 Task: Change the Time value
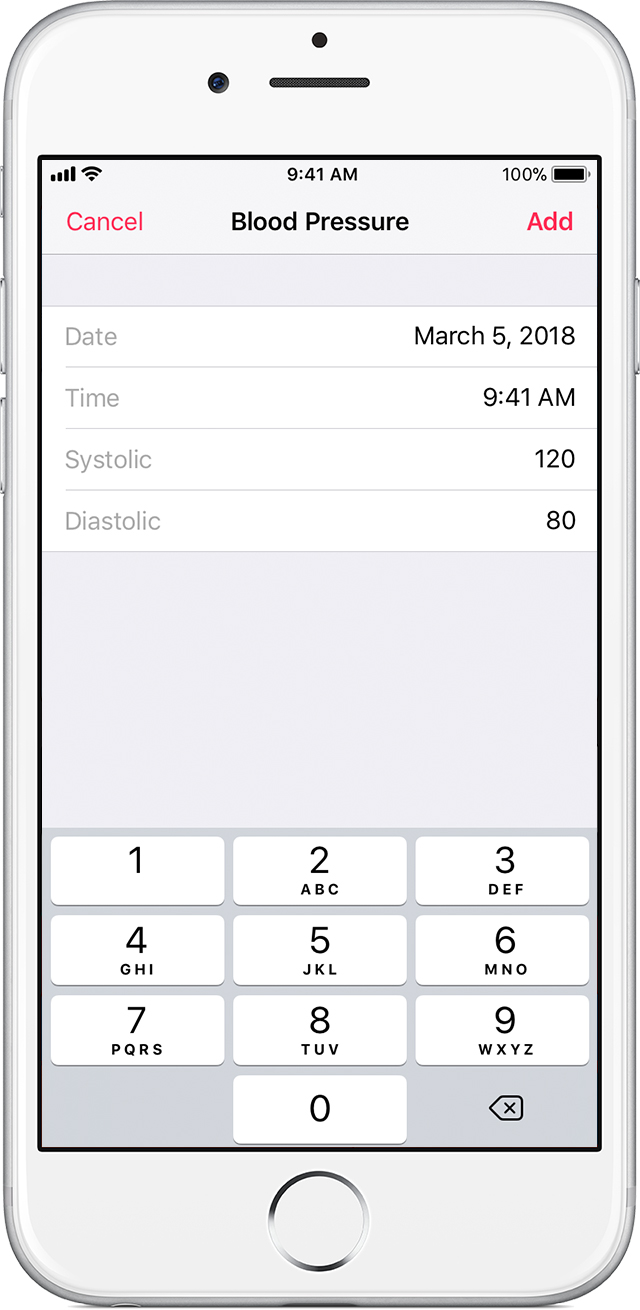click(x=320, y=398)
